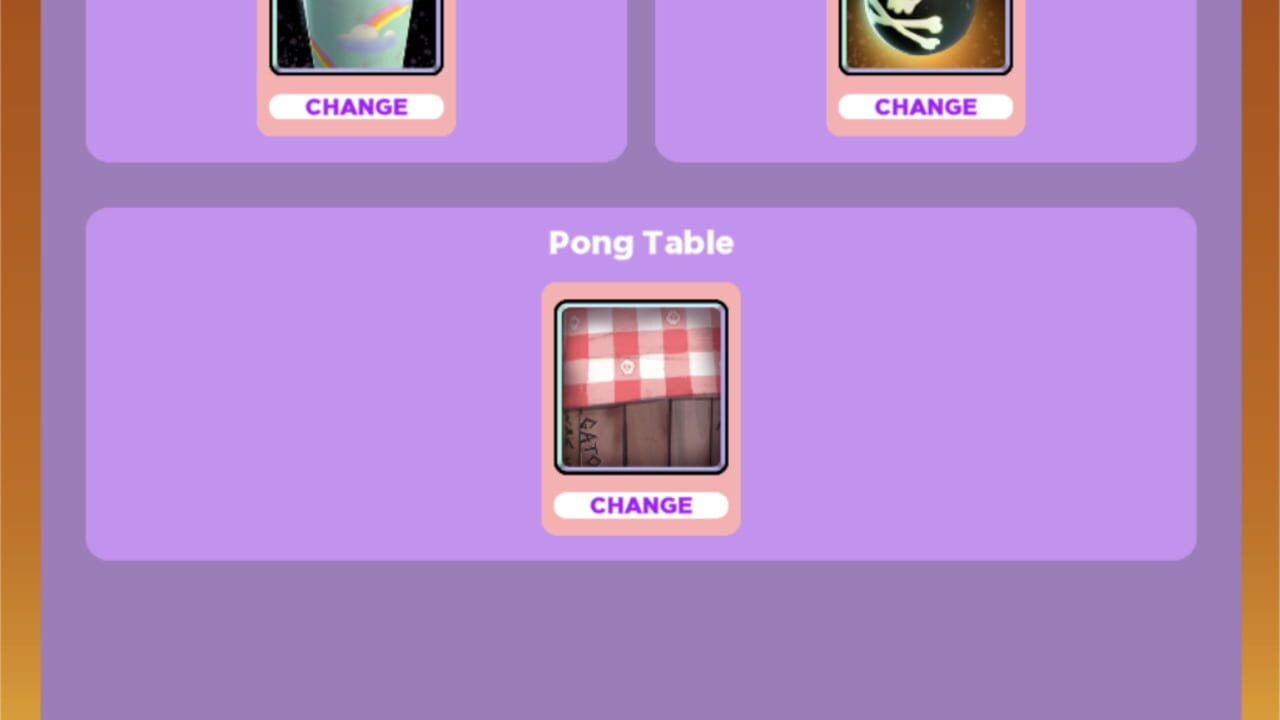1280x720 pixels.
Task: Open the skull and crossbones ball thumbnail
Action: [926, 37]
